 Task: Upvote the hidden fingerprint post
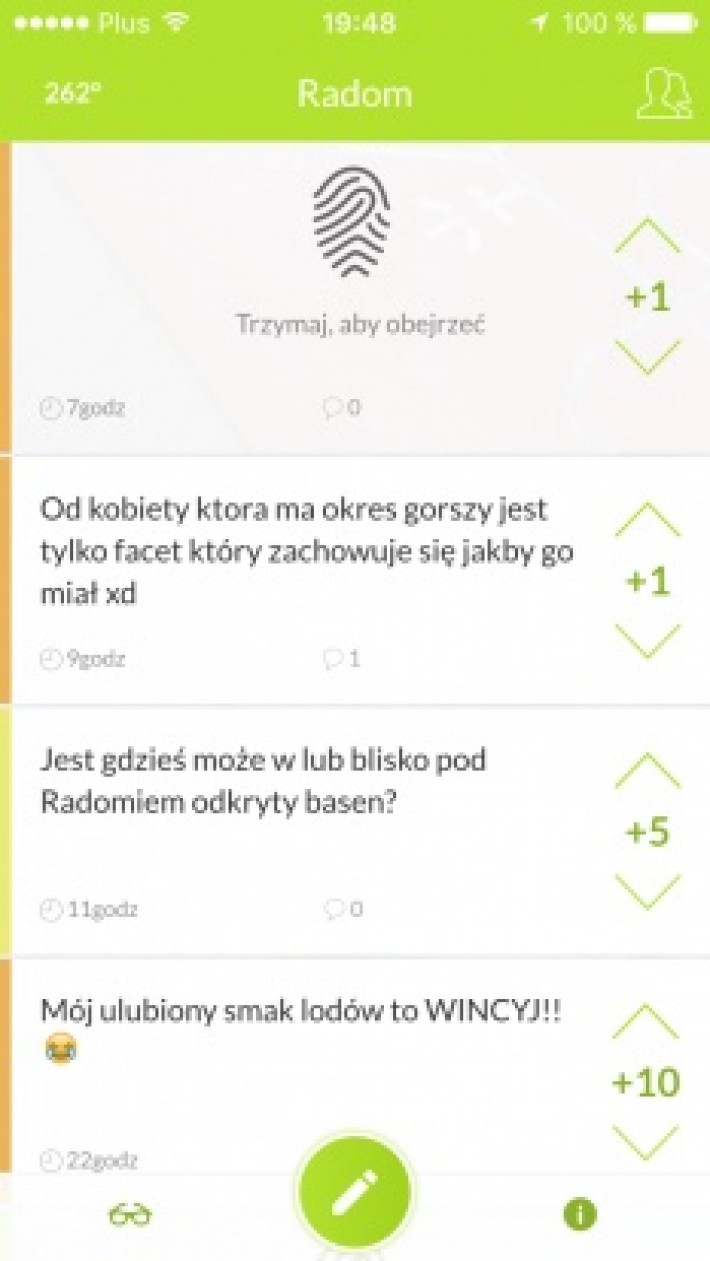pyautogui.click(x=647, y=238)
